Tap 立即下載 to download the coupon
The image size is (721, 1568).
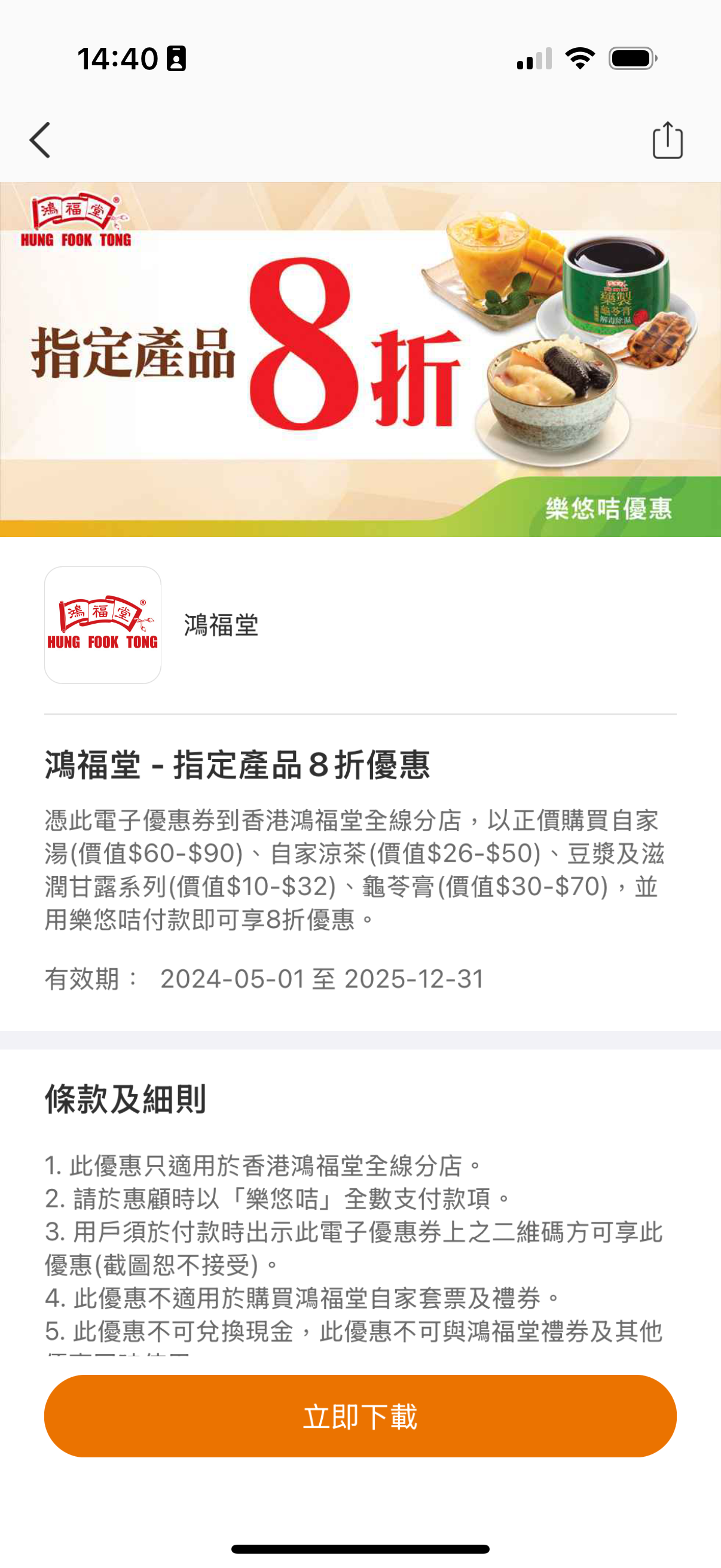click(360, 1416)
